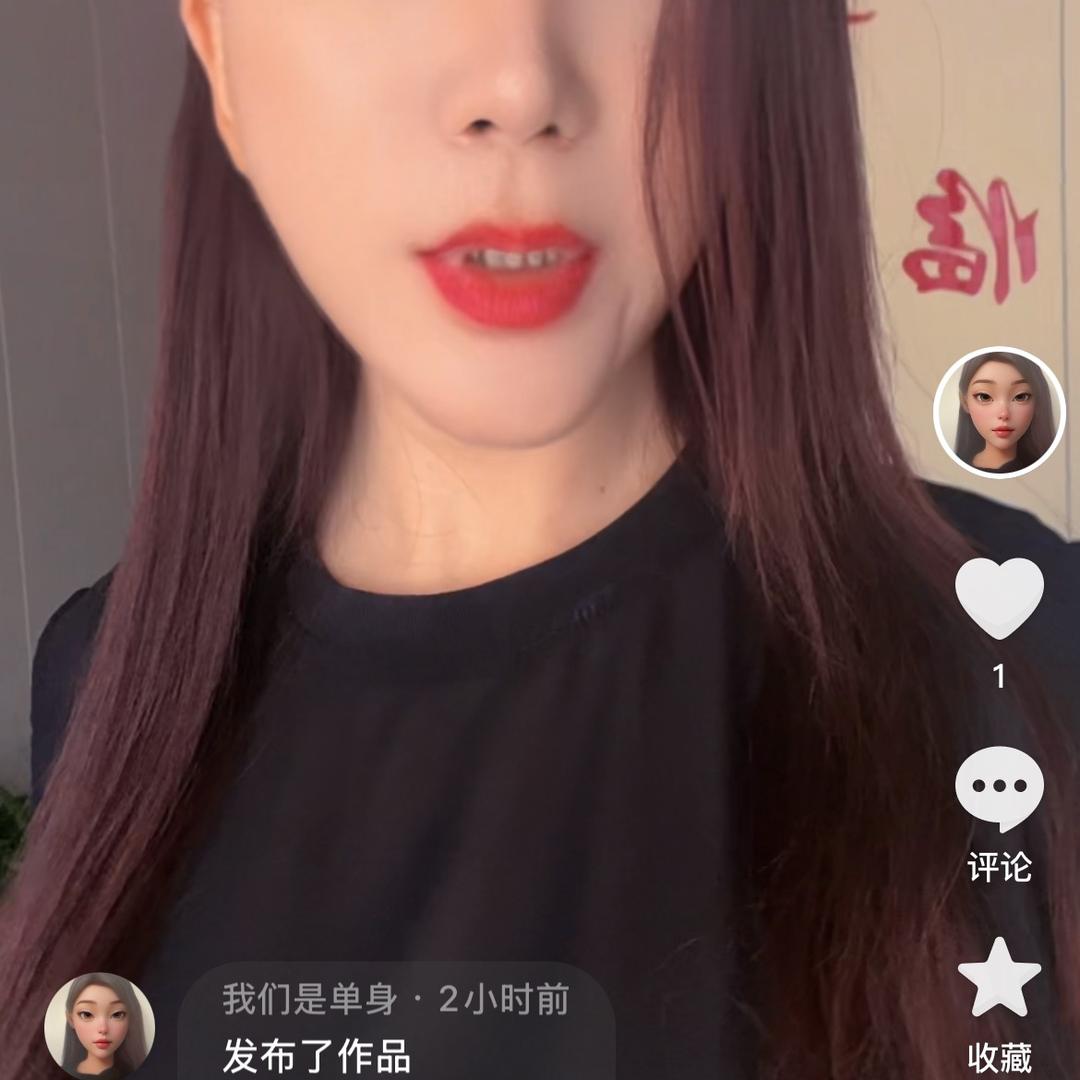Add video to favorites with 收藏 star
Screen dimensions: 1080x1080
999,977
